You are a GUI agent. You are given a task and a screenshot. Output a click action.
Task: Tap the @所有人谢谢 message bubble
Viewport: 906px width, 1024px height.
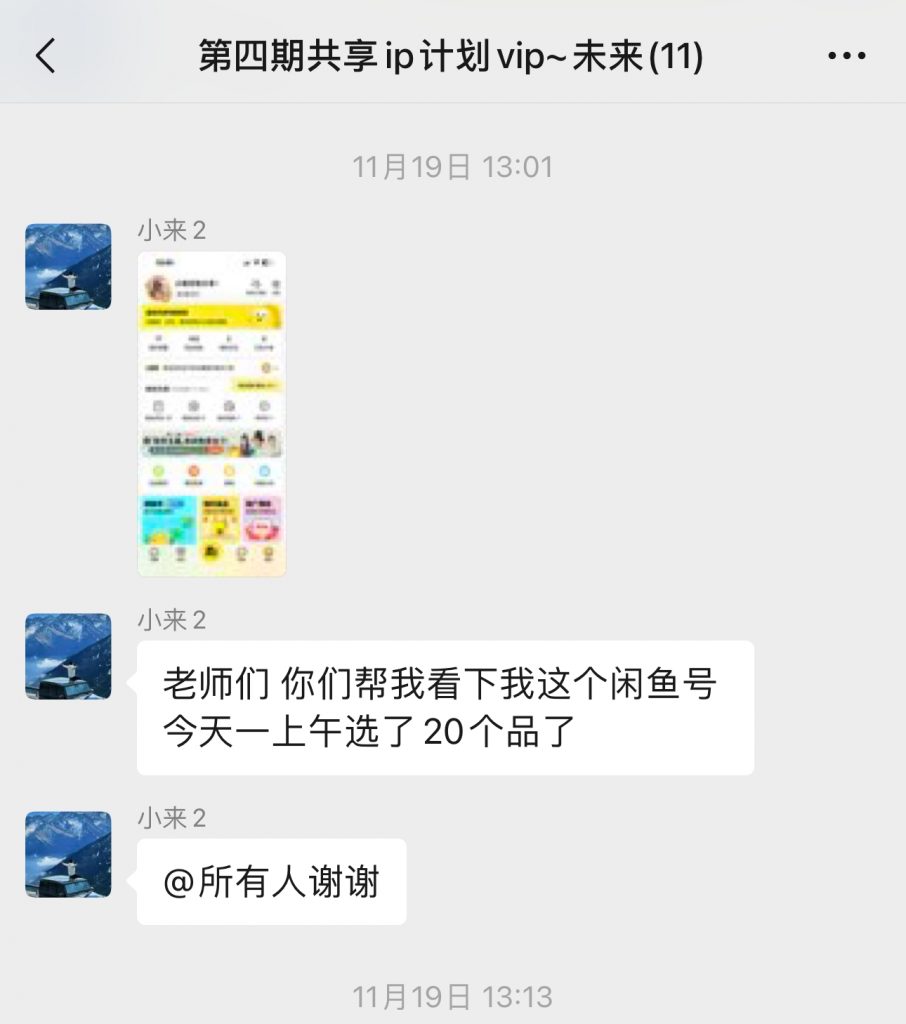point(272,880)
